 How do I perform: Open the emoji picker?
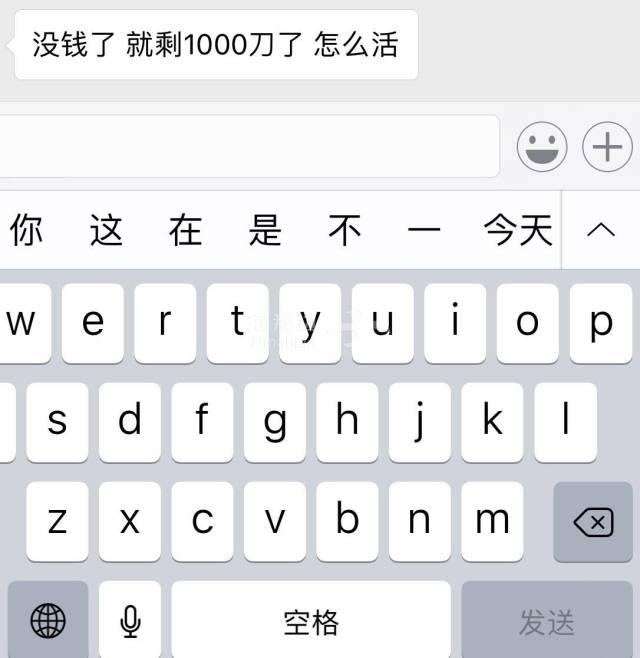click(542, 147)
